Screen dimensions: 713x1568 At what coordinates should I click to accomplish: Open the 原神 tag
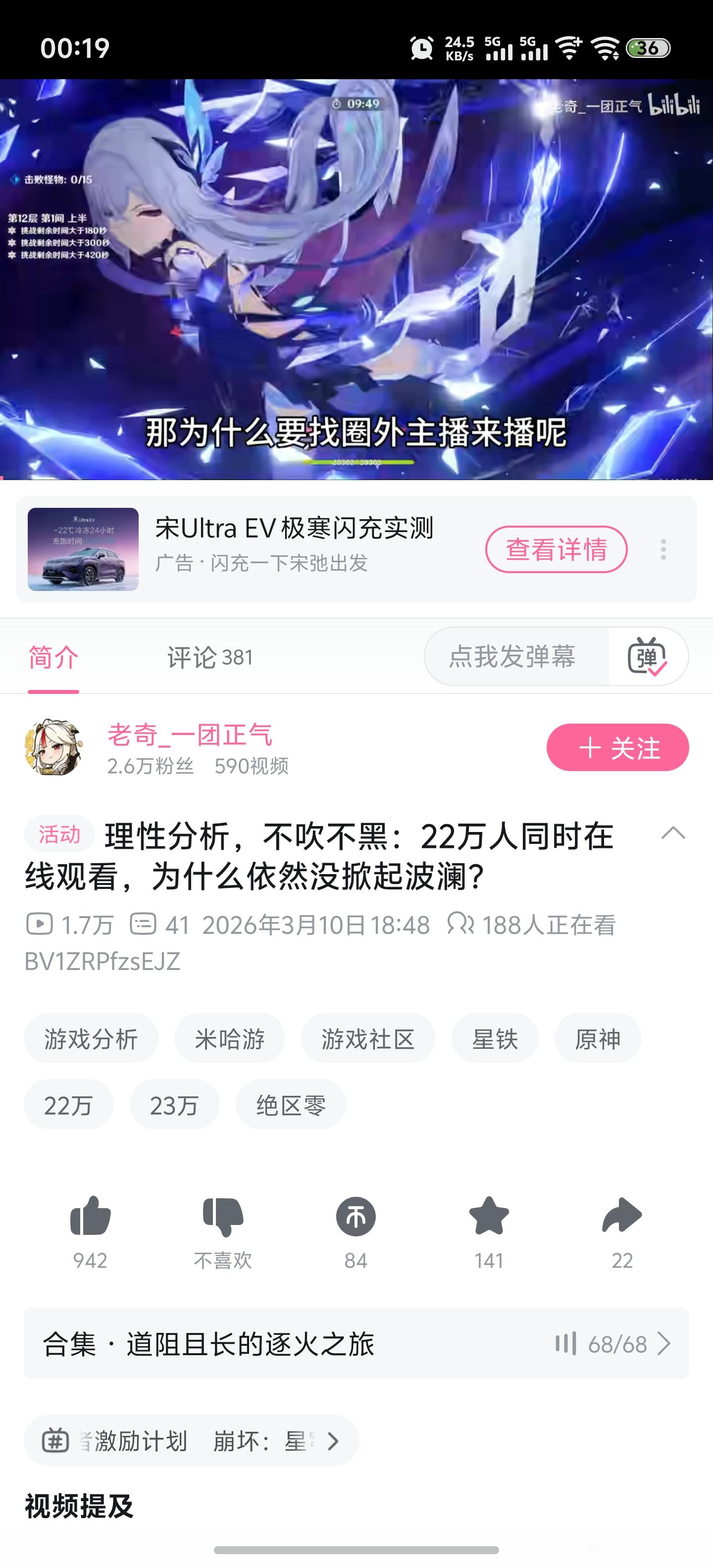tap(597, 1038)
